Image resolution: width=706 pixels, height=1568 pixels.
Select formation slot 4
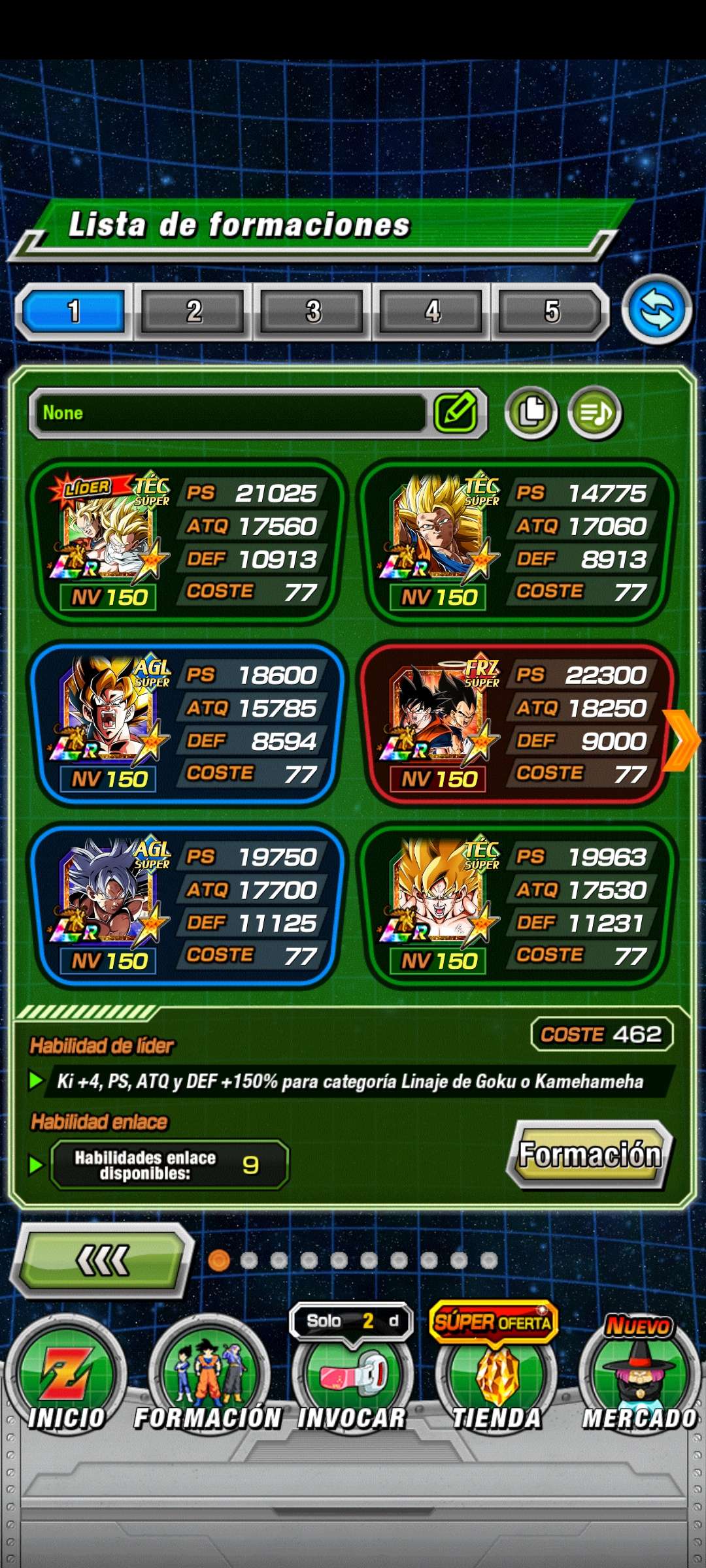tap(432, 312)
